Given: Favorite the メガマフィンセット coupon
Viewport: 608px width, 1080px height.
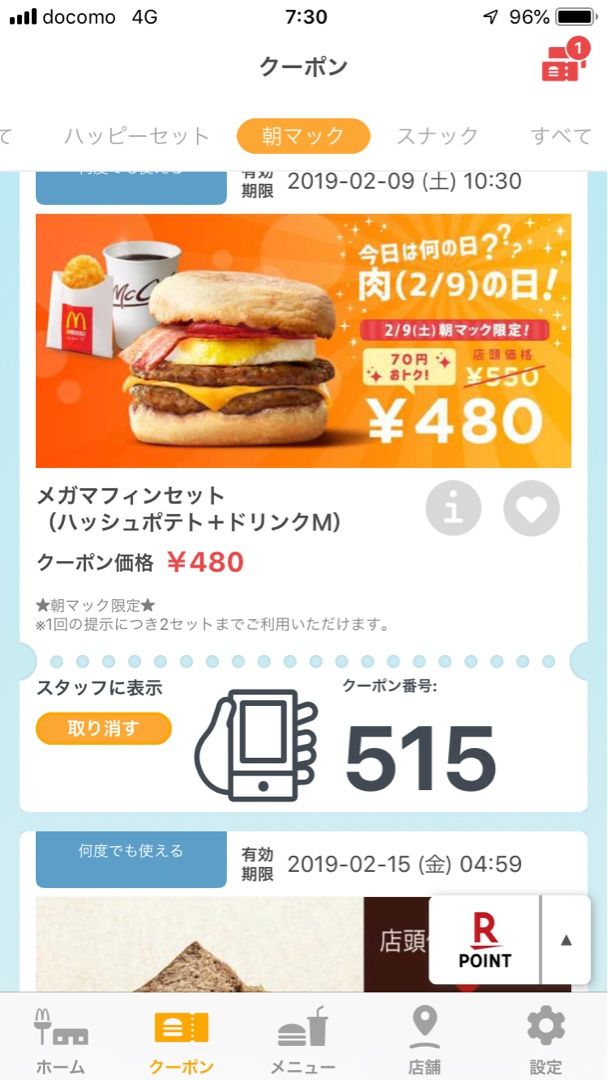Looking at the screenshot, I should [531, 509].
